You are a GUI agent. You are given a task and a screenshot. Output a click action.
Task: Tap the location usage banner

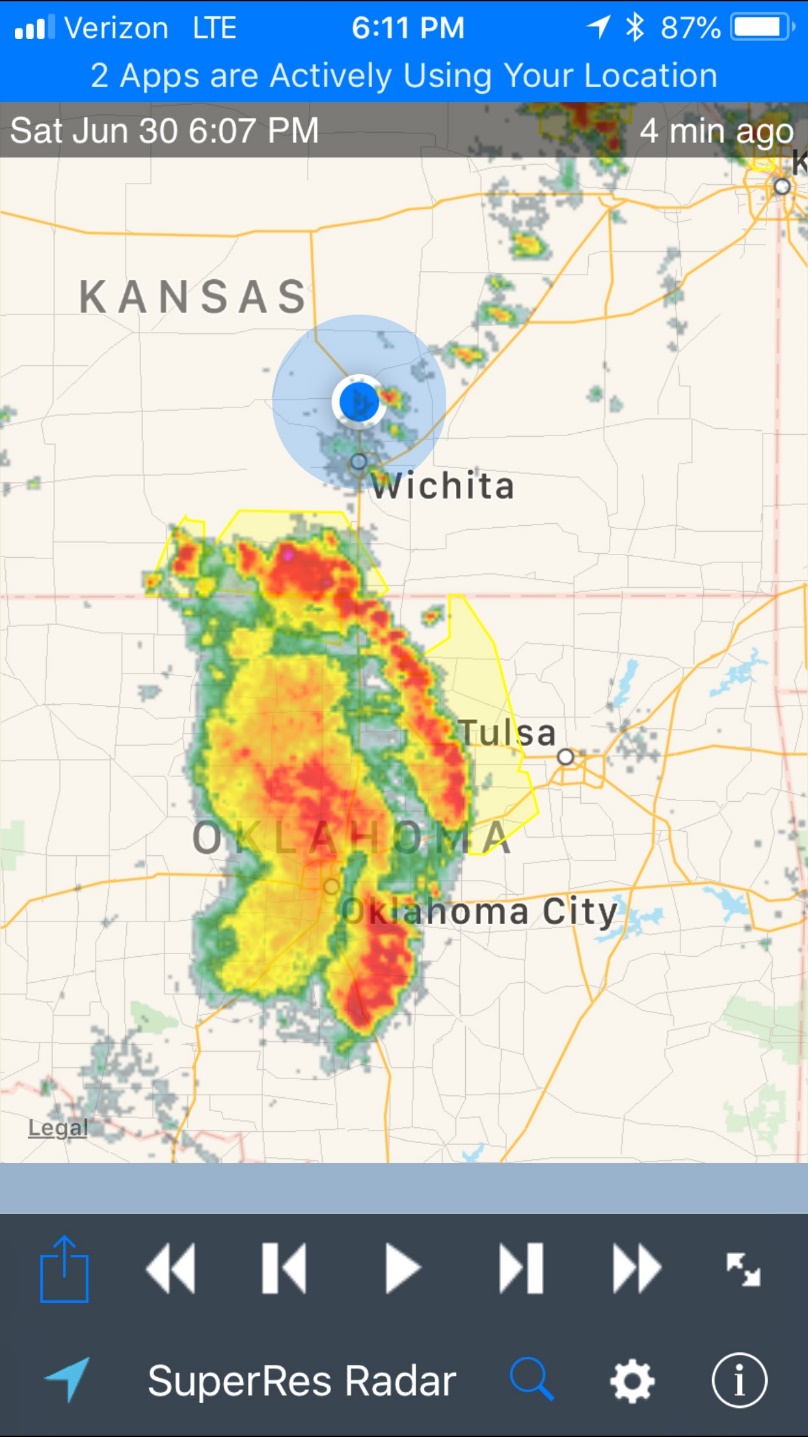[x=404, y=76]
